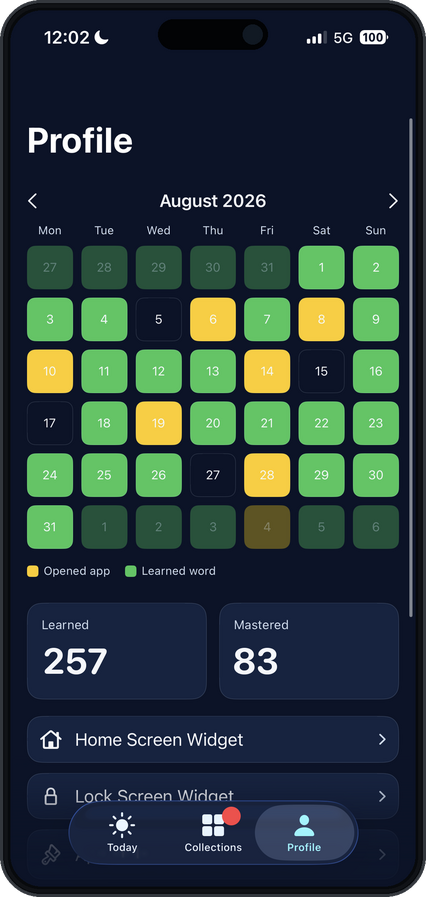Switch to the Today tab
The image size is (426, 897).
point(122,833)
